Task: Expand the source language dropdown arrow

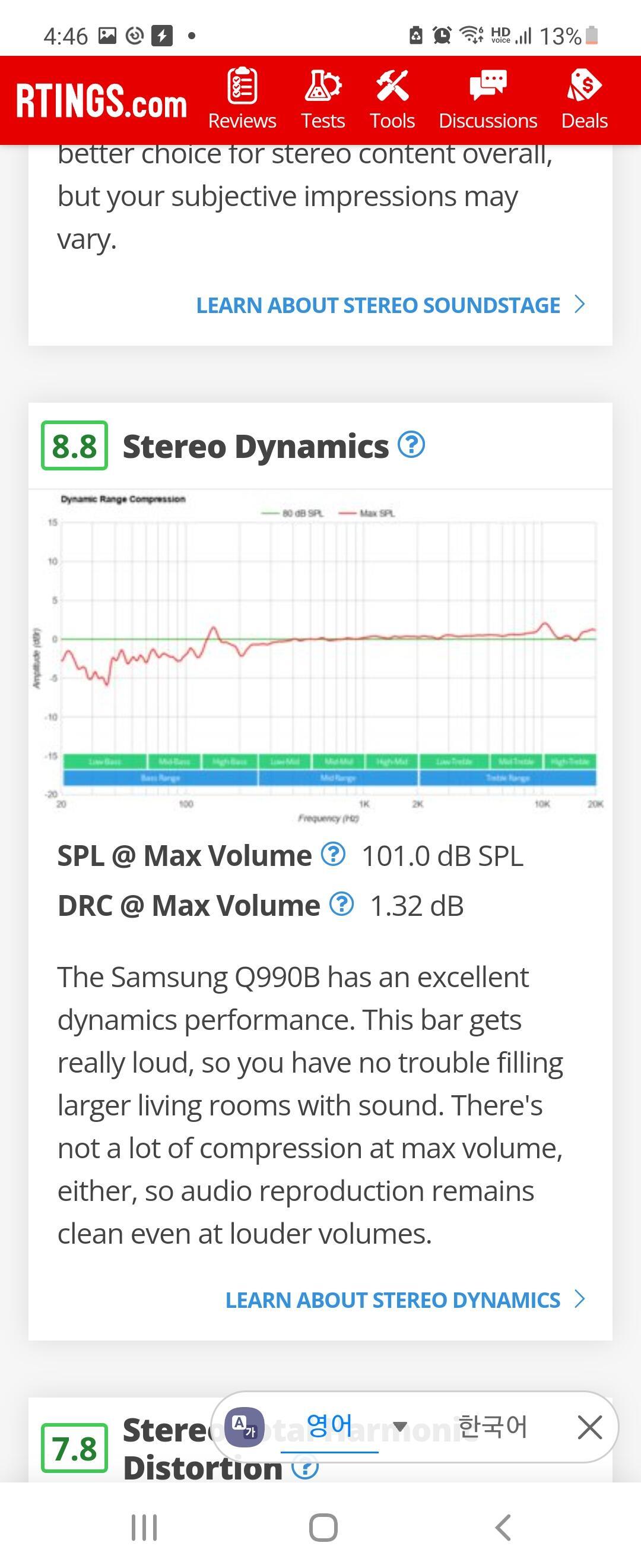Action: tap(399, 1427)
